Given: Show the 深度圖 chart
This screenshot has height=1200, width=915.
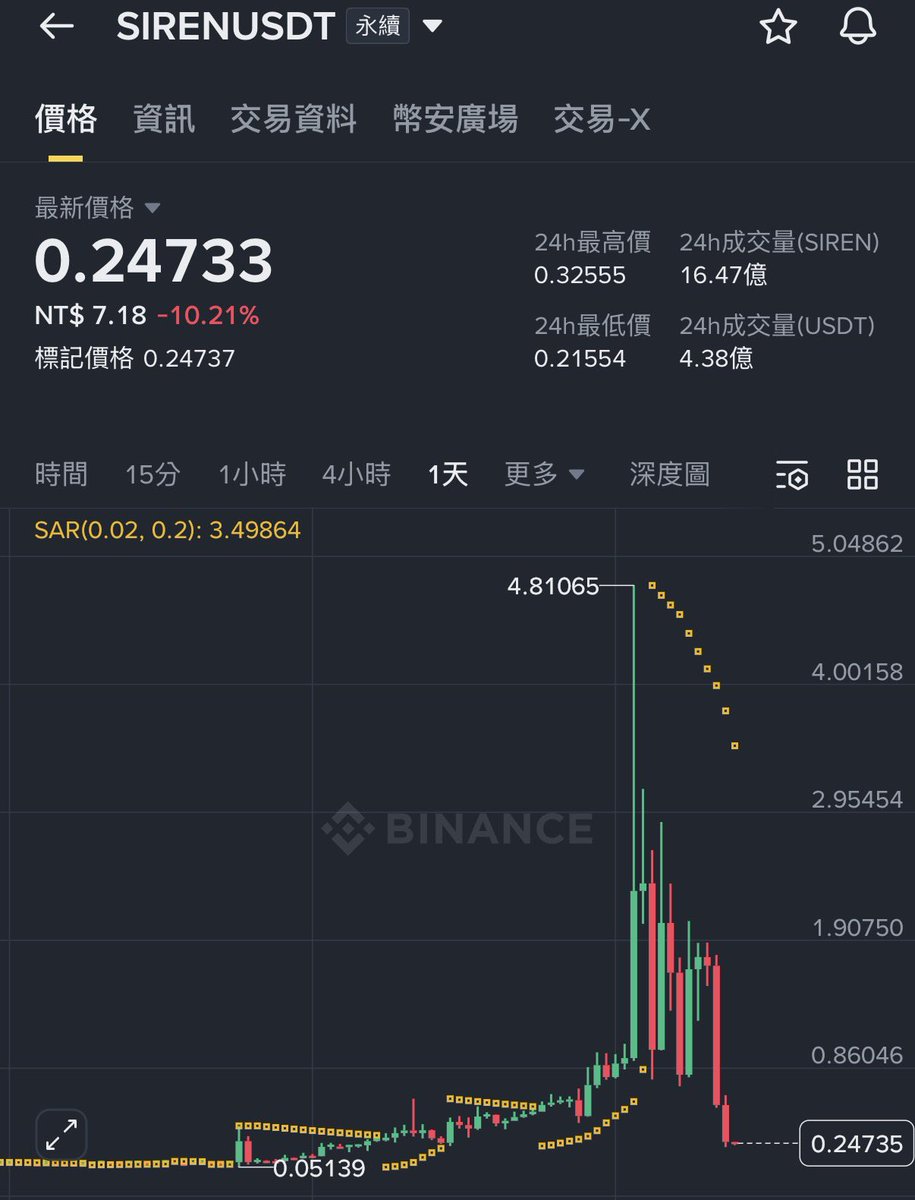Looking at the screenshot, I should 669,474.
